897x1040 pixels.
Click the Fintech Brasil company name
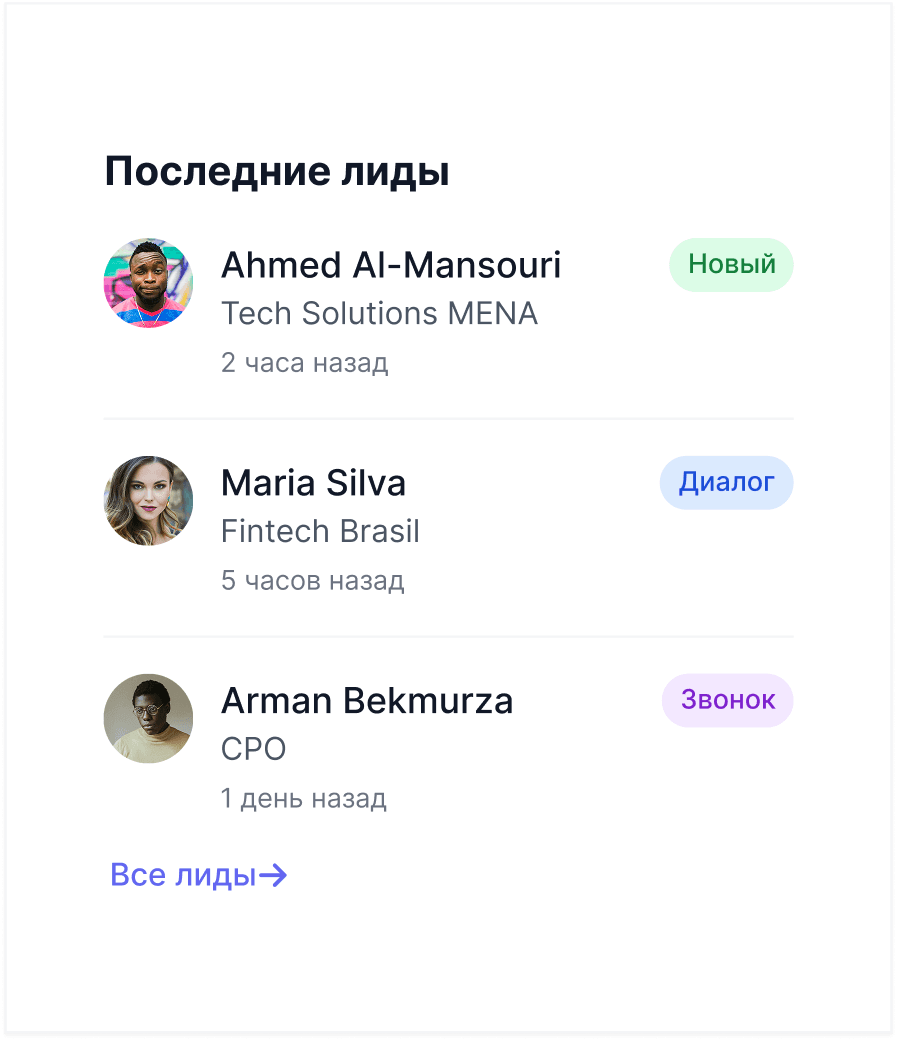click(x=320, y=531)
